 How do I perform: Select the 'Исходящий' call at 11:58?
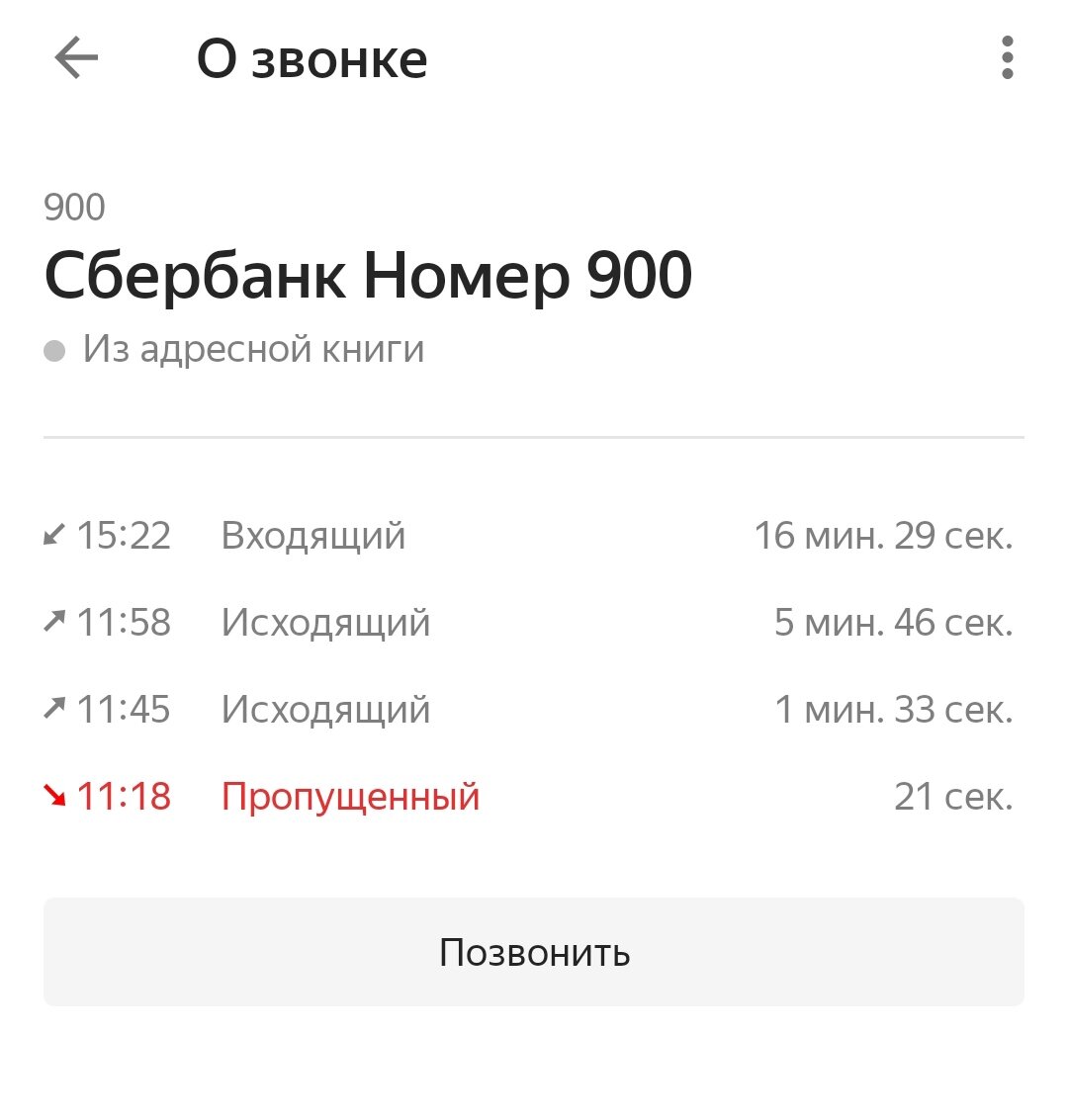[326, 622]
